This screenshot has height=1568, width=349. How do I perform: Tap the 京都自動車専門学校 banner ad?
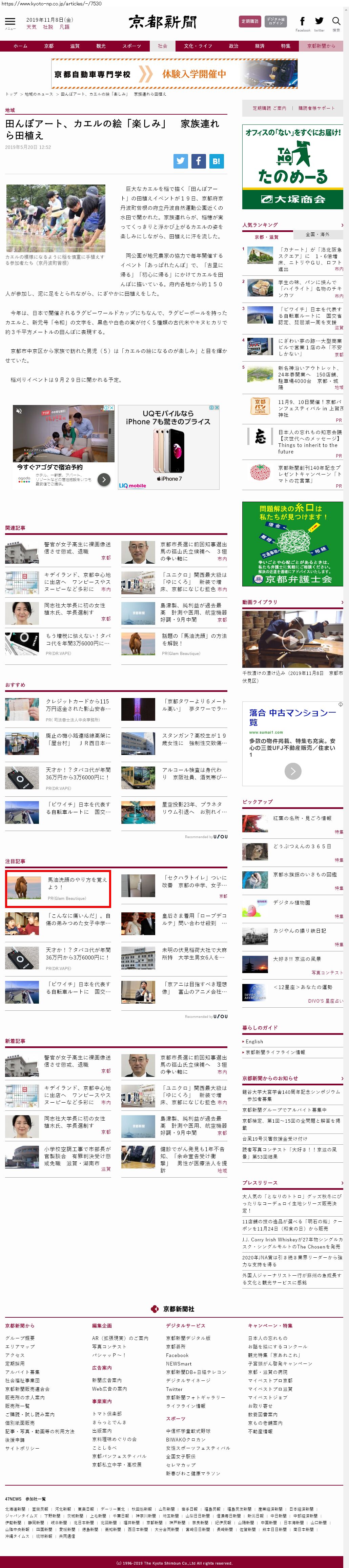click(x=174, y=74)
